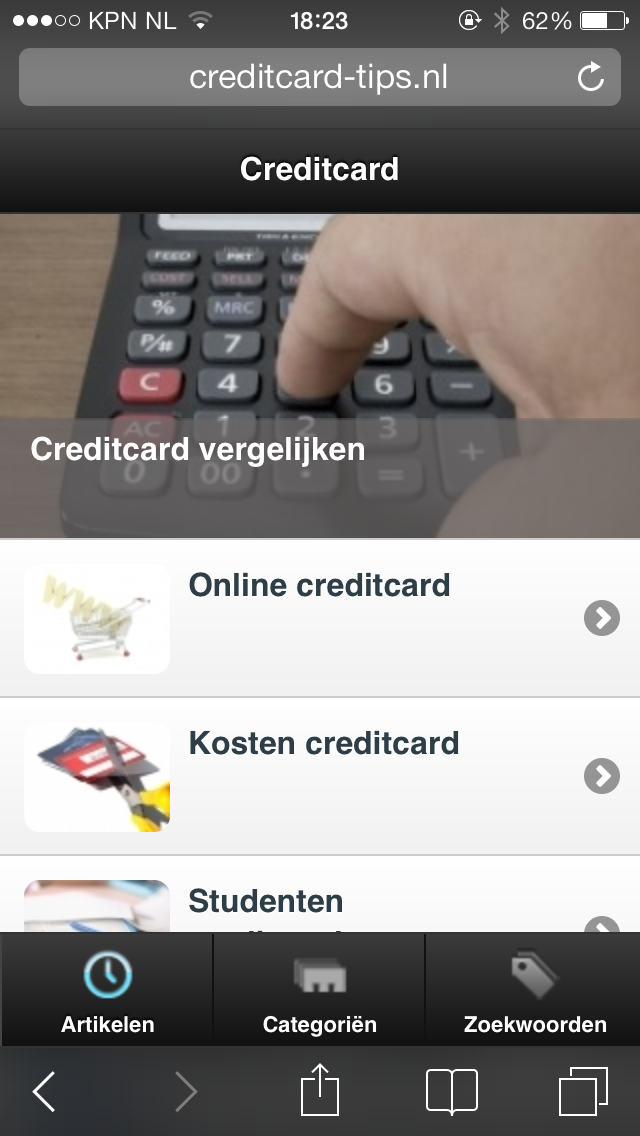Open the Online creditcard article

point(320,618)
